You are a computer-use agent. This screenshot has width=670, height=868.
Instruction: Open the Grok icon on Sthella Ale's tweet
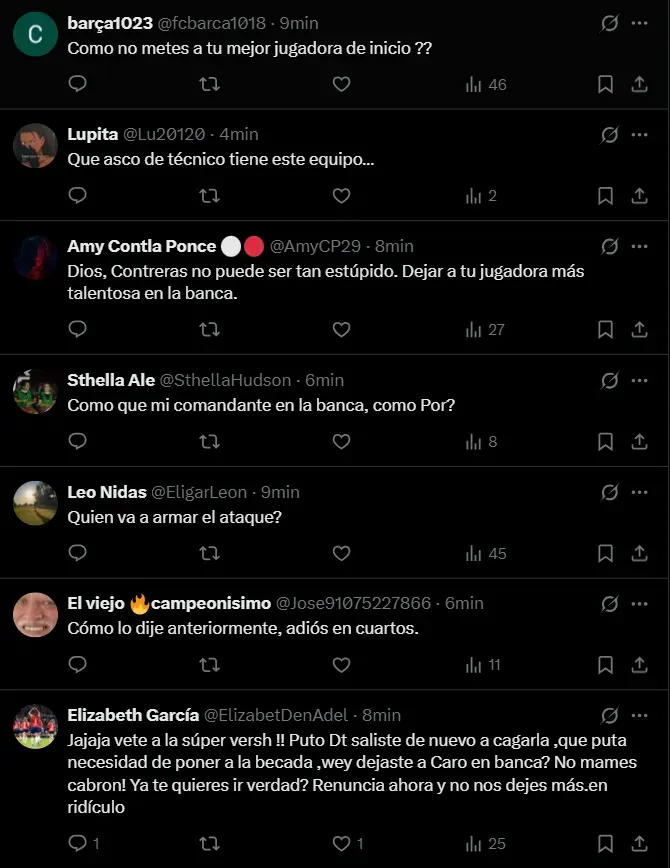pos(608,381)
